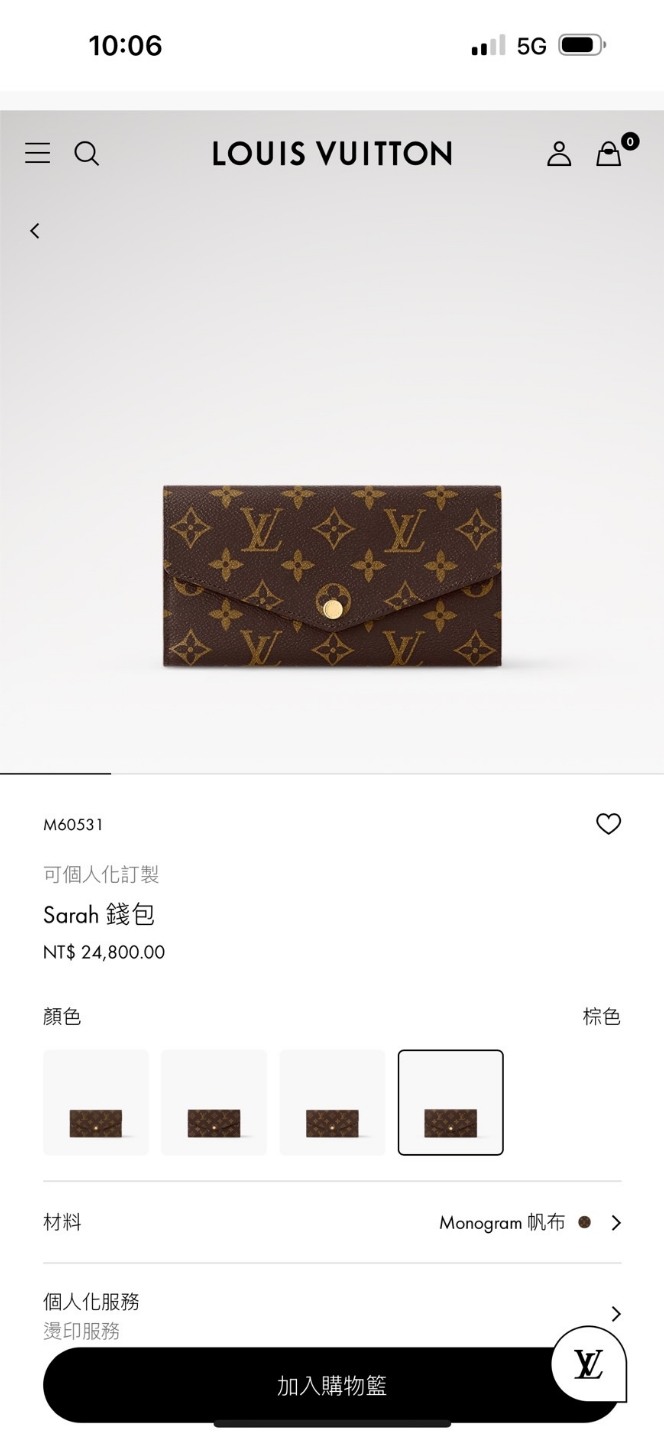Open the account profile icon
664x1440 pixels.
pyautogui.click(x=559, y=153)
